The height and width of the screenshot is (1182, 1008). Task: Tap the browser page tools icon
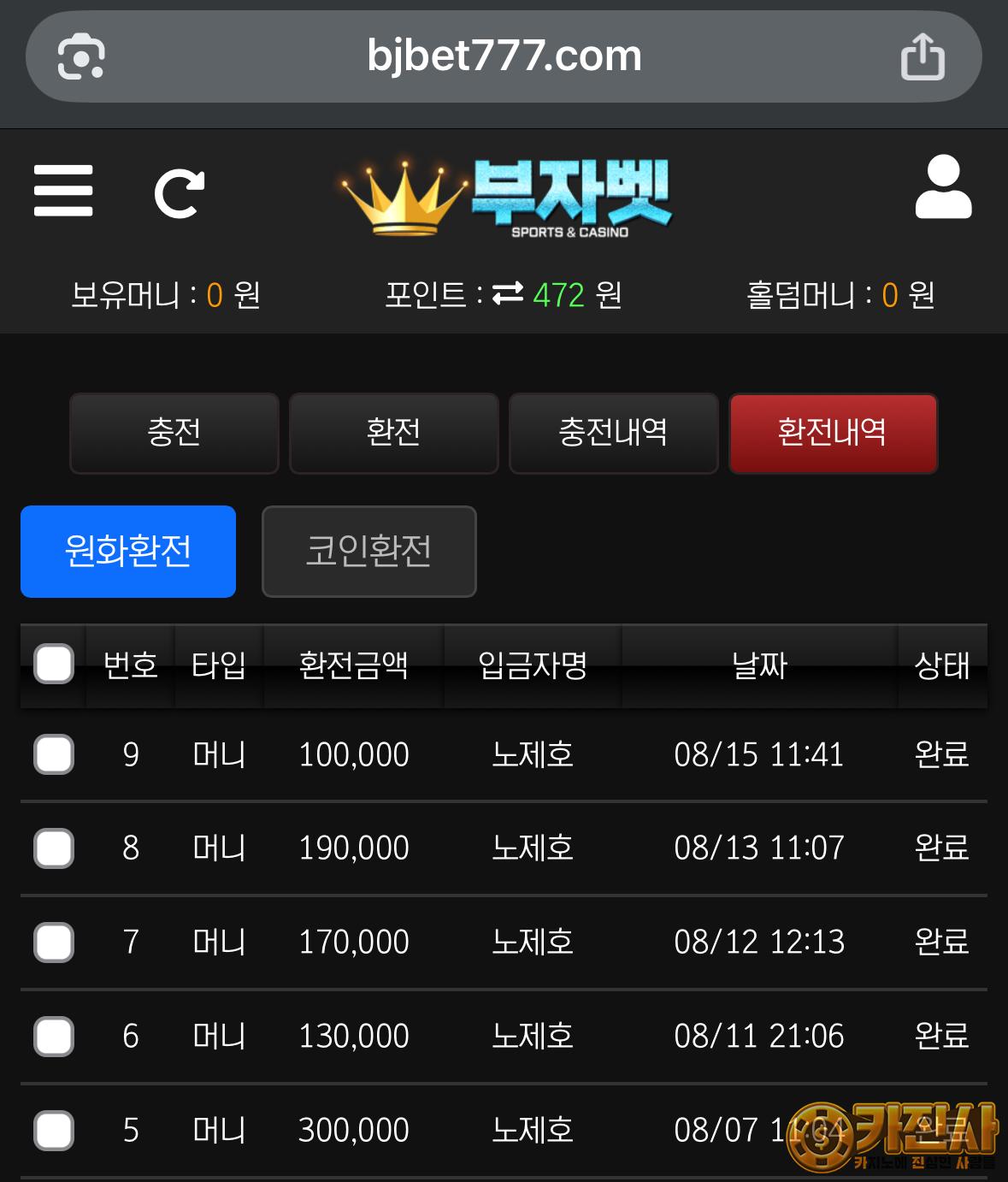[80, 57]
